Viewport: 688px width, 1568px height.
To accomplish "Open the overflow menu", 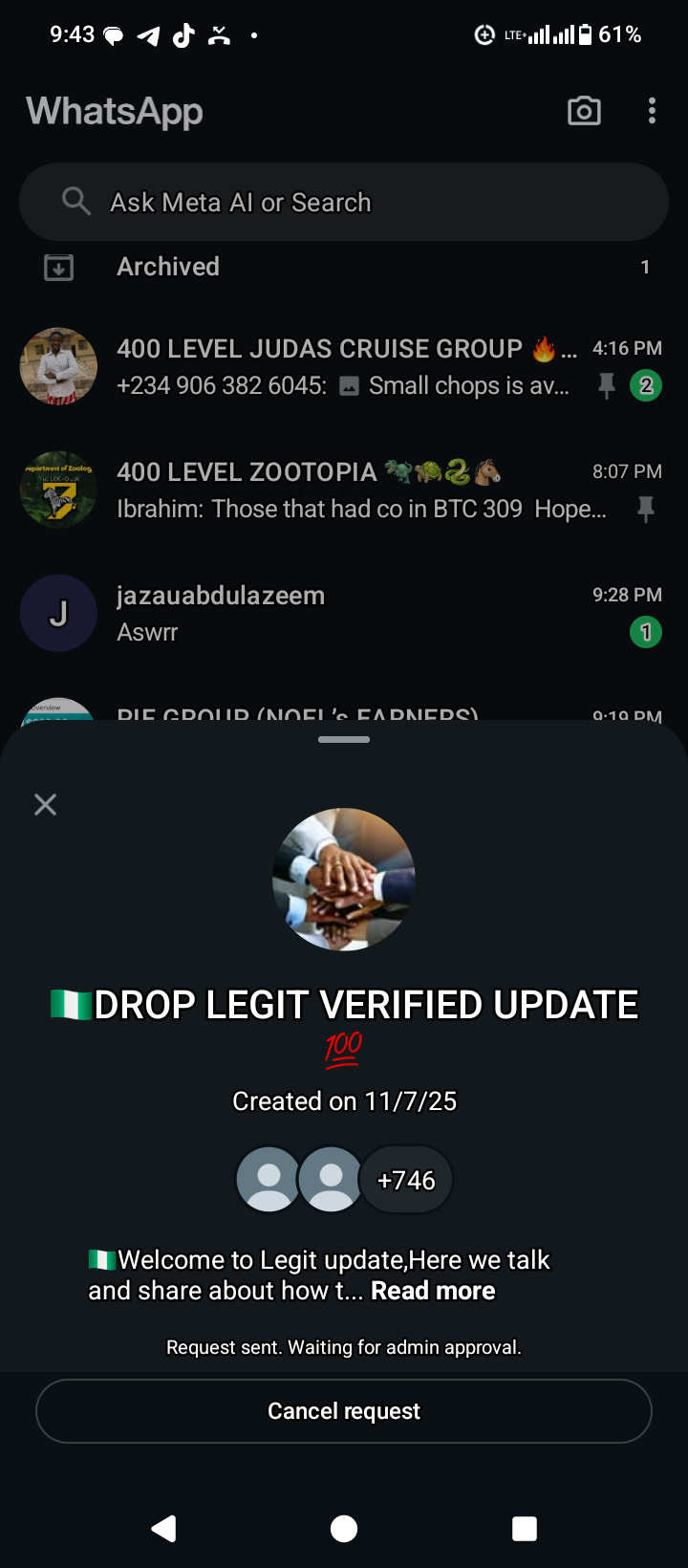I will [x=652, y=111].
